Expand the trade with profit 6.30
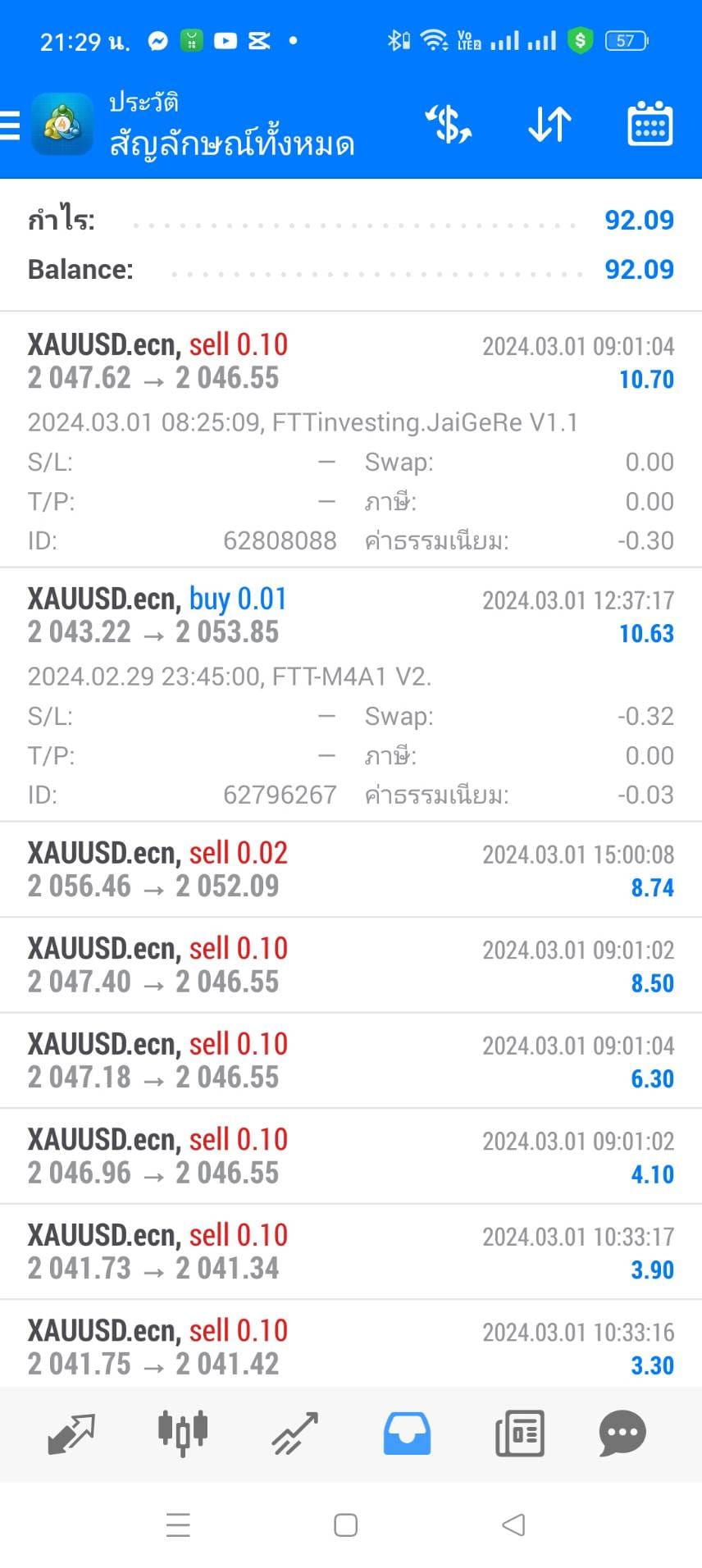The height and width of the screenshot is (1568, 702). [x=351, y=1060]
